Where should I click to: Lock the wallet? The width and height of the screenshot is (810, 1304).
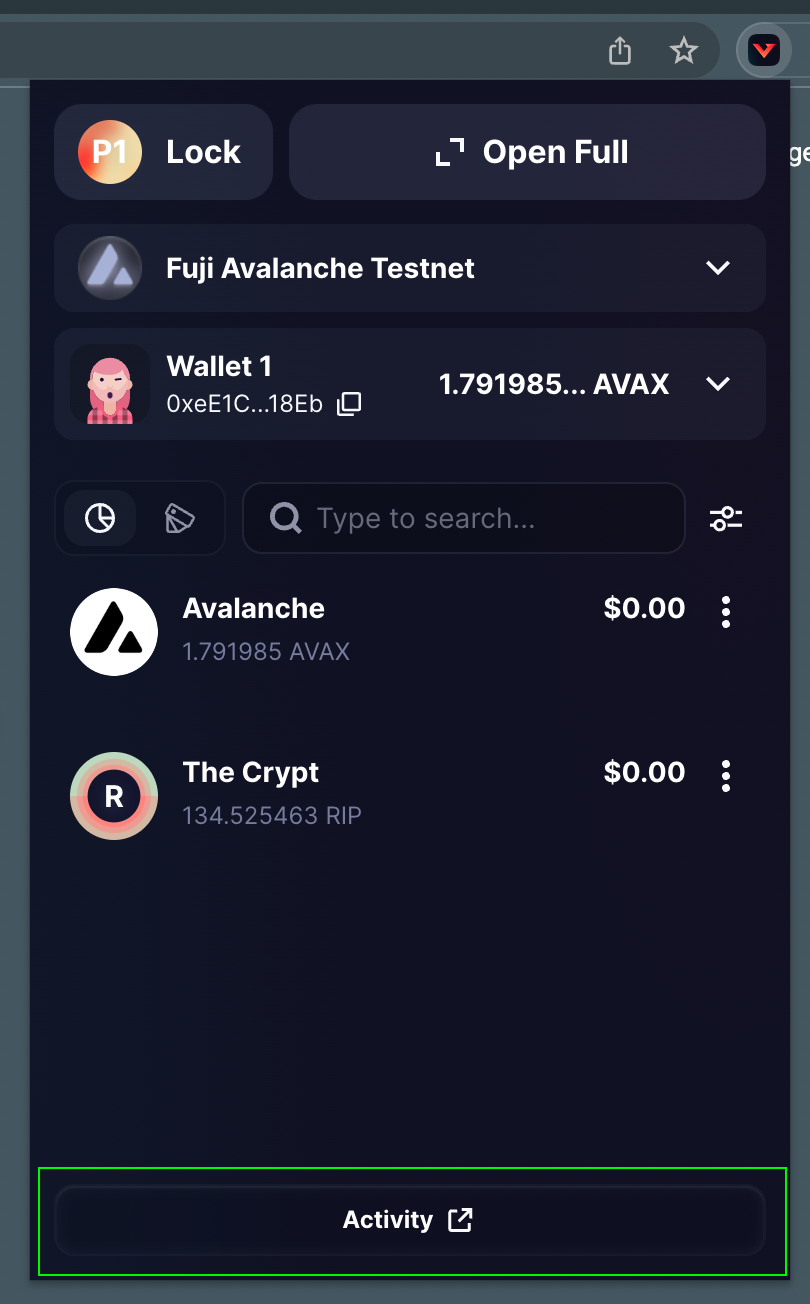[x=163, y=152]
